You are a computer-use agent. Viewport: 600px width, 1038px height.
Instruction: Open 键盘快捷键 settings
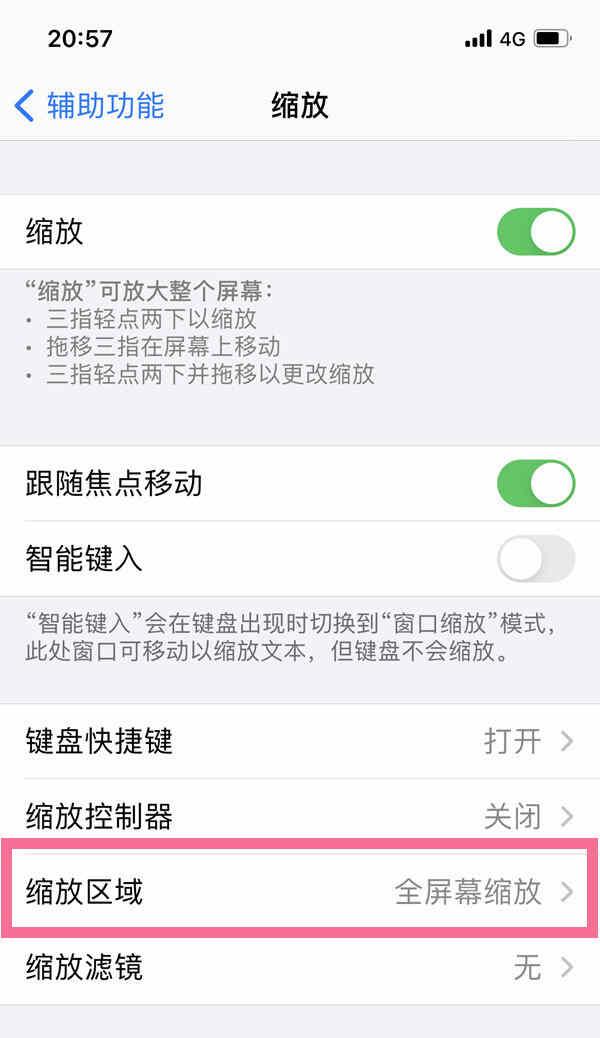pos(300,741)
